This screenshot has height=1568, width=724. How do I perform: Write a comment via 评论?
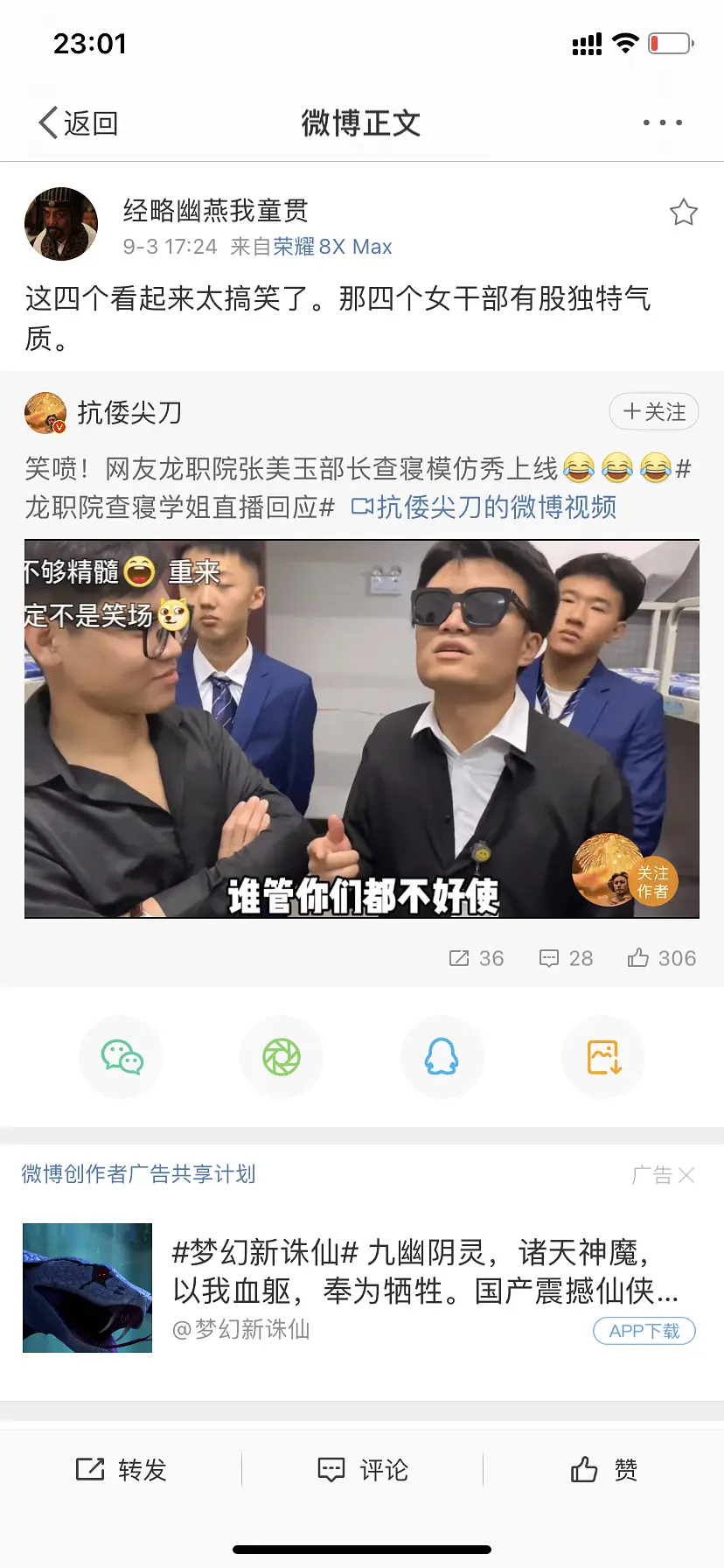362,1470
